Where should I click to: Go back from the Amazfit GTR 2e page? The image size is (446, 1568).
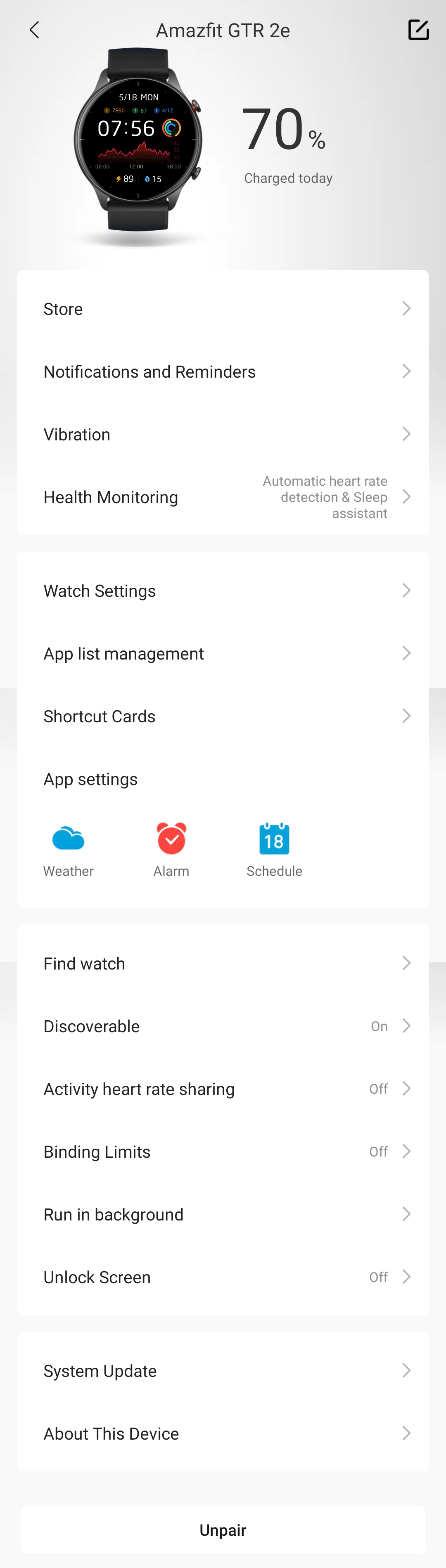point(34,30)
